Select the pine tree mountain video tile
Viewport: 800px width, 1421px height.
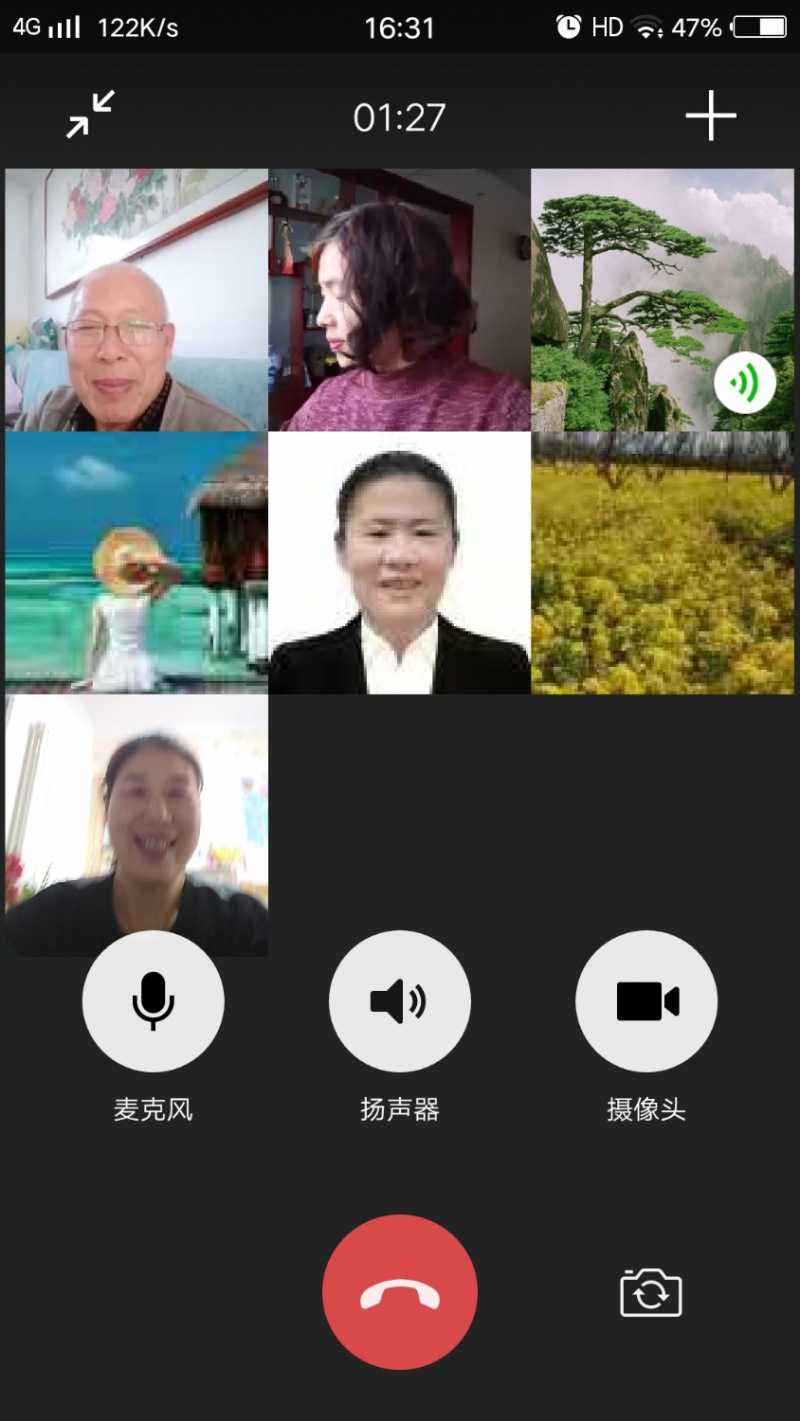click(662, 299)
